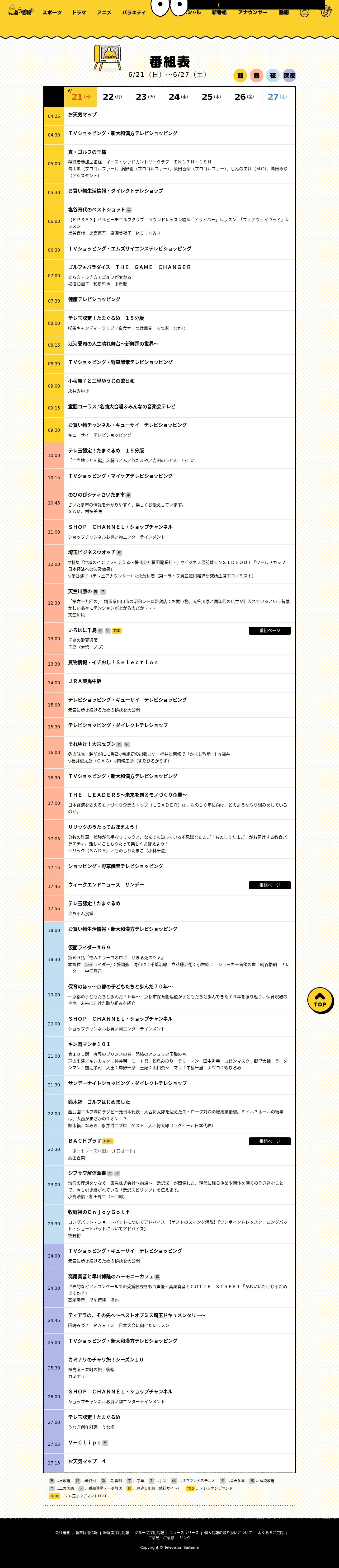Open the ドラマ category
Viewport: 339px width, 1568px height.
tap(79, 12)
